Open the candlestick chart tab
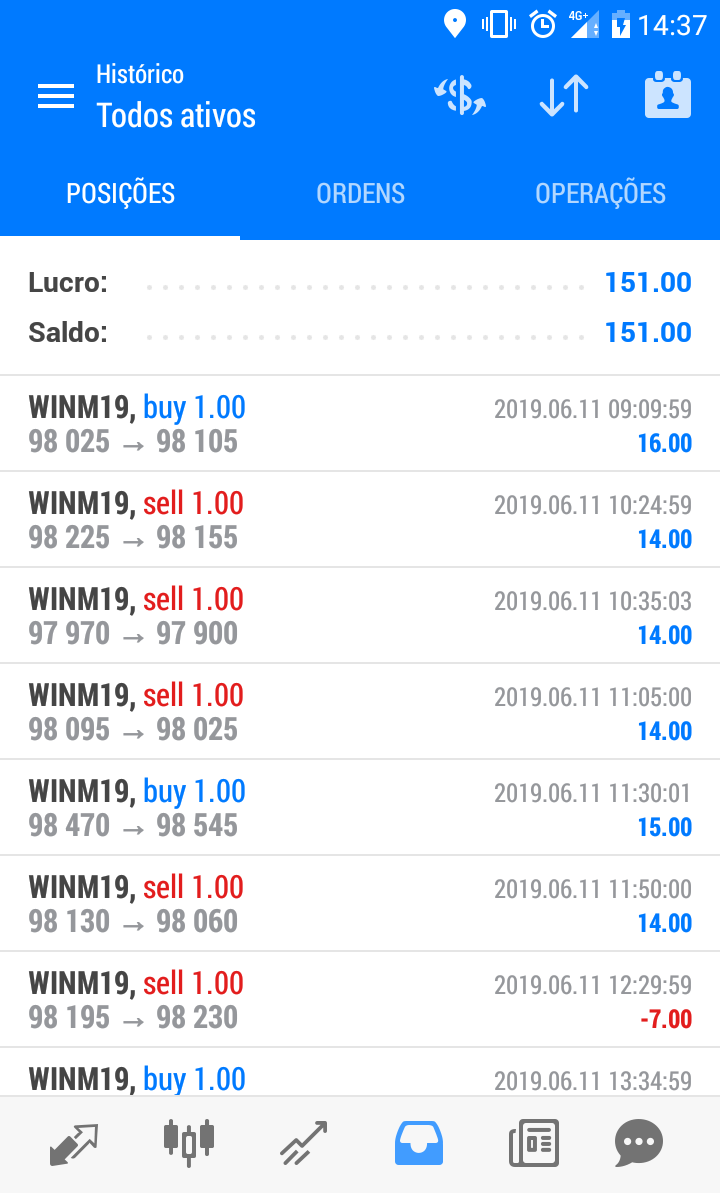720x1193 pixels. click(188, 1143)
